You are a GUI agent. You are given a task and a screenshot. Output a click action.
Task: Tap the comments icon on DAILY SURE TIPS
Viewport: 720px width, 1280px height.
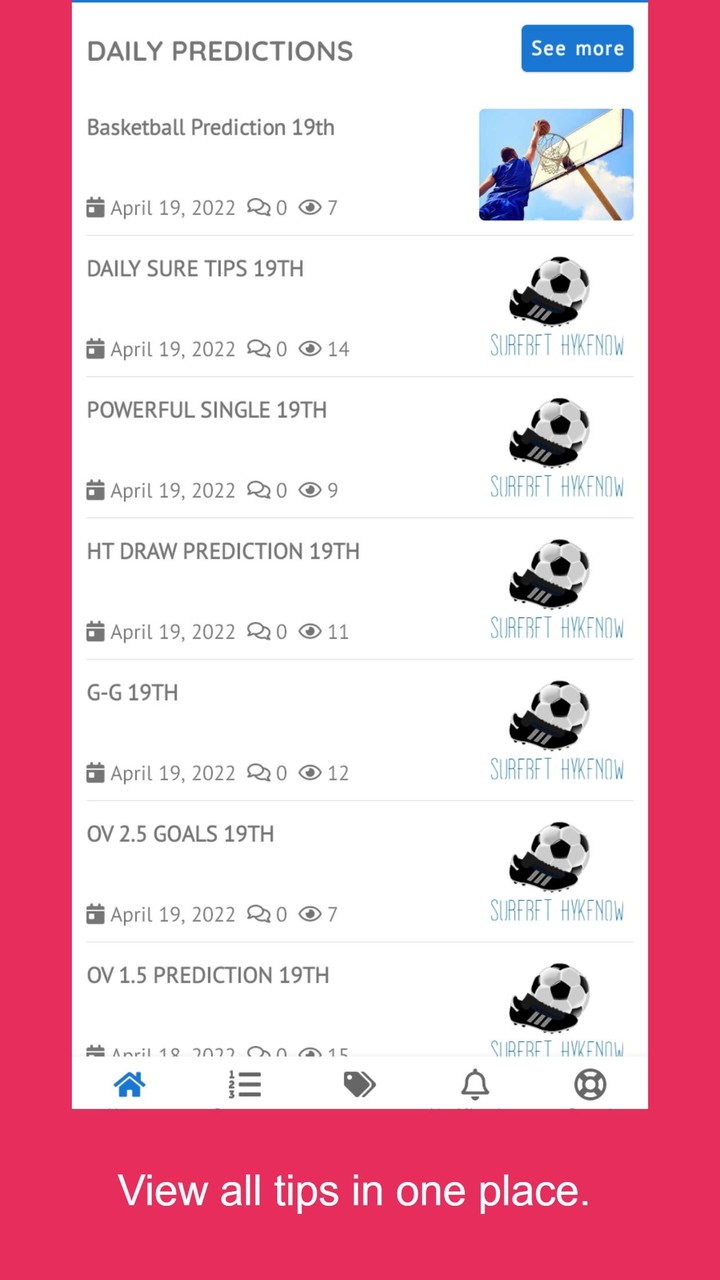click(261, 348)
